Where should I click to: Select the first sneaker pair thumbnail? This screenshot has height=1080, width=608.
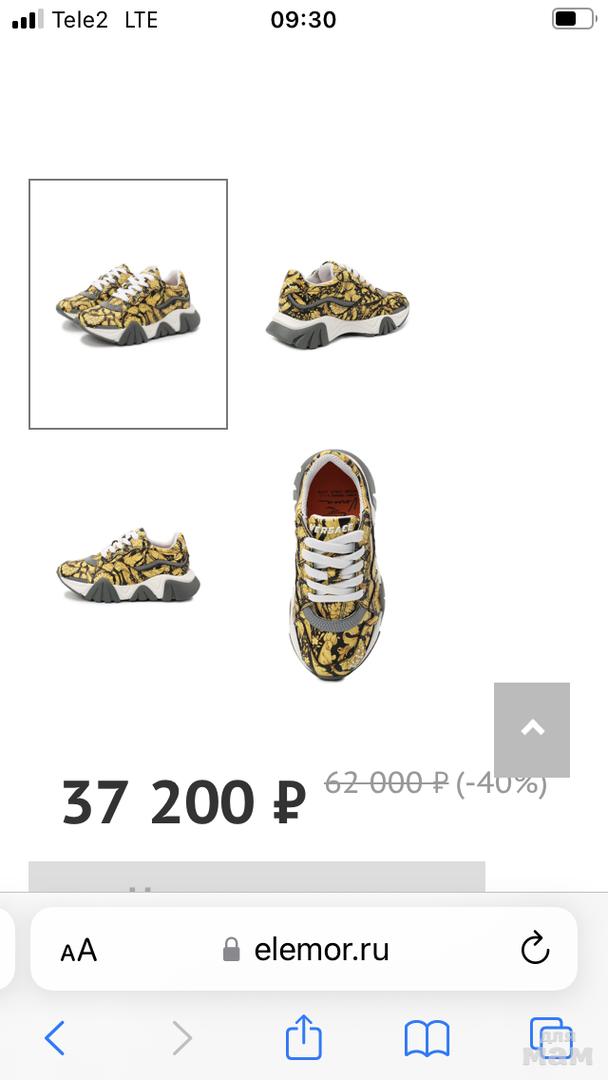[x=128, y=304]
